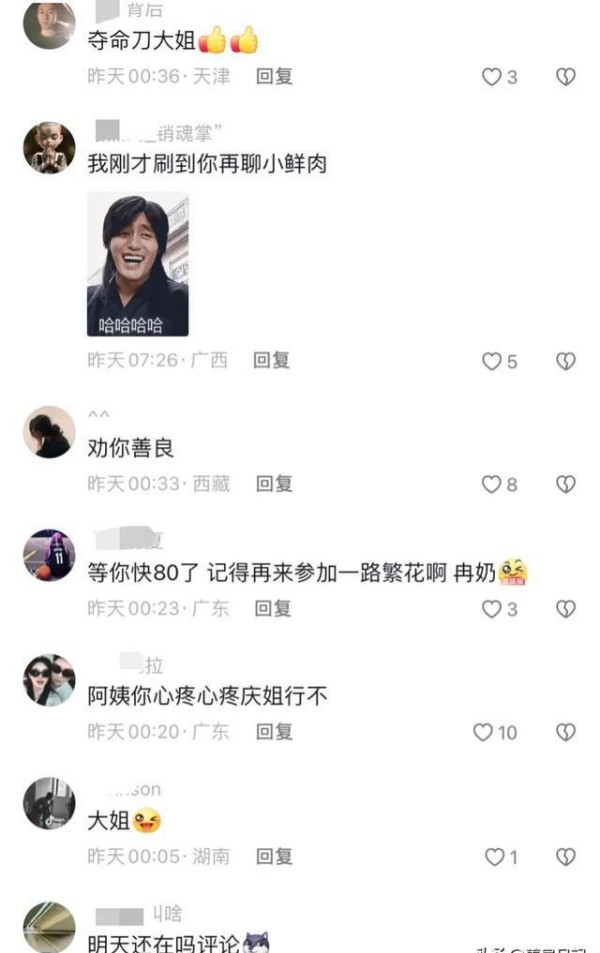
Task: Like the comment "夺命刀大姐"
Action: (491, 77)
